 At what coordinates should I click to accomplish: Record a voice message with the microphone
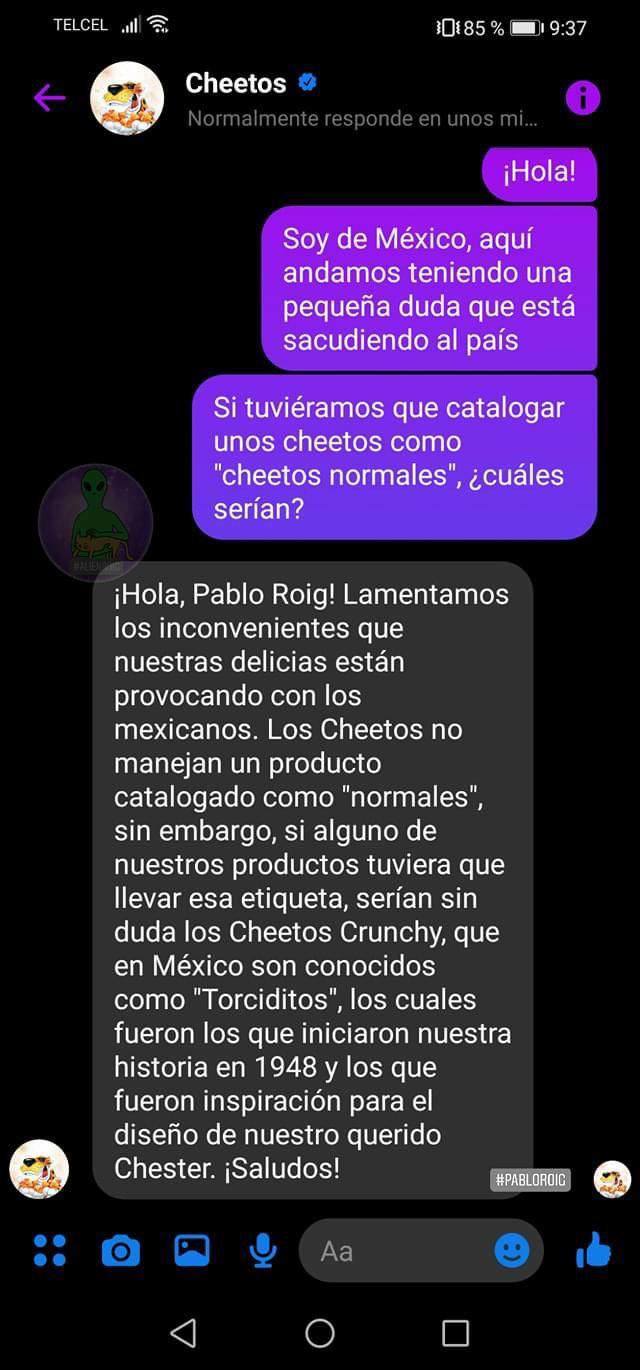tap(263, 1250)
